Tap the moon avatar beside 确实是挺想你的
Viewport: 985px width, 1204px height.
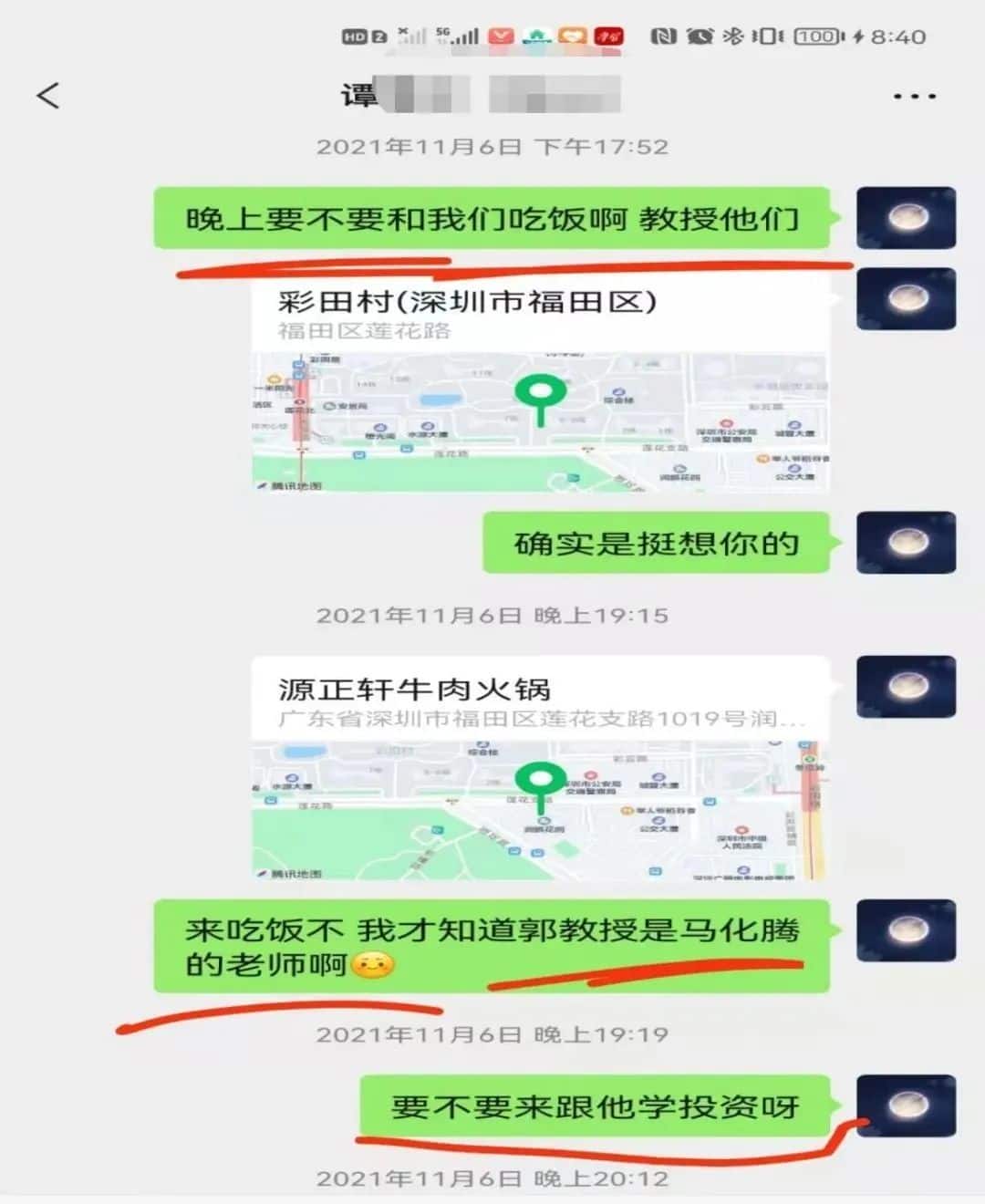tap(906, 542)
